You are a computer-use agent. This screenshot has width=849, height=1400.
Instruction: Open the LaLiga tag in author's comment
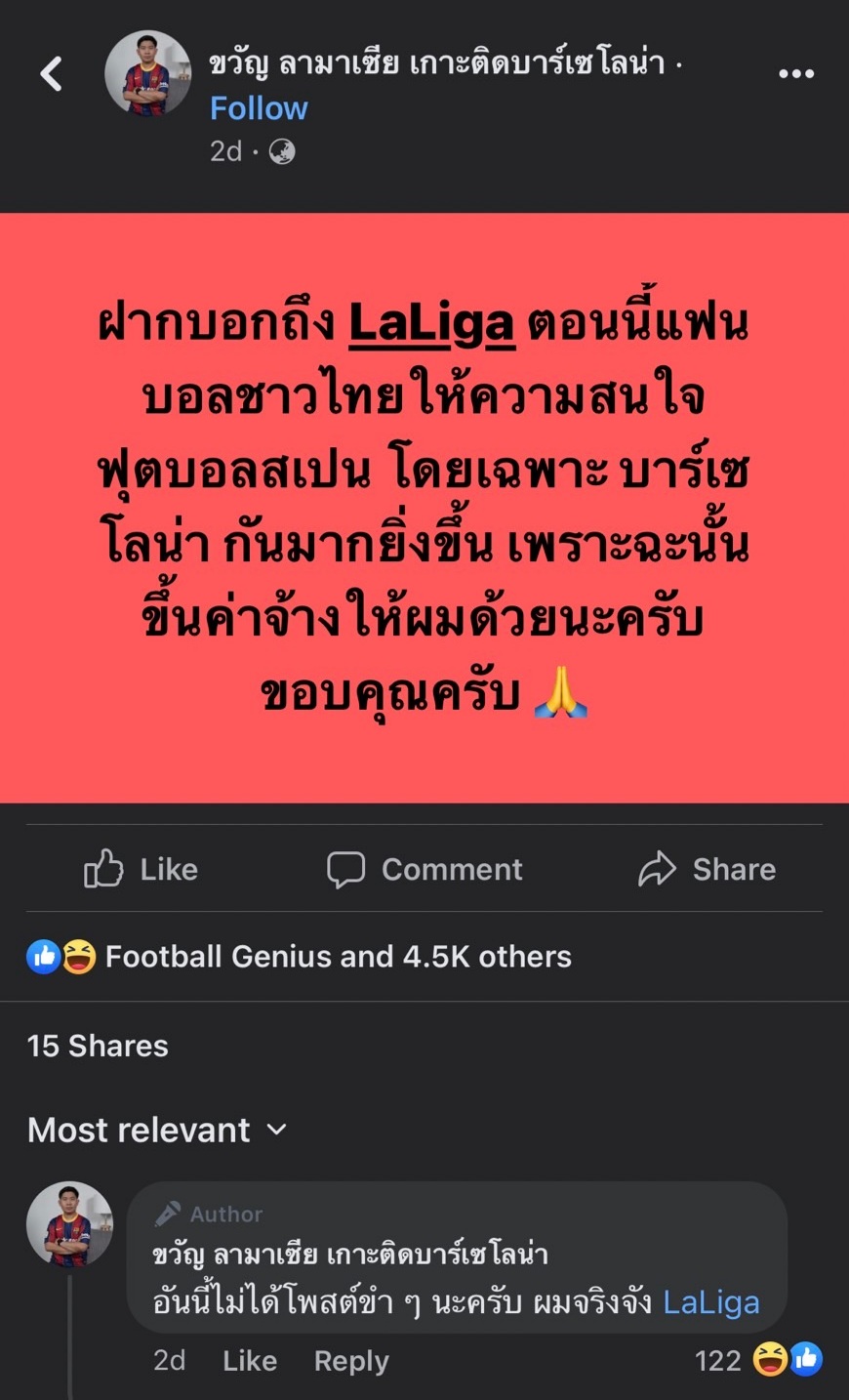tap(710, 1302)
